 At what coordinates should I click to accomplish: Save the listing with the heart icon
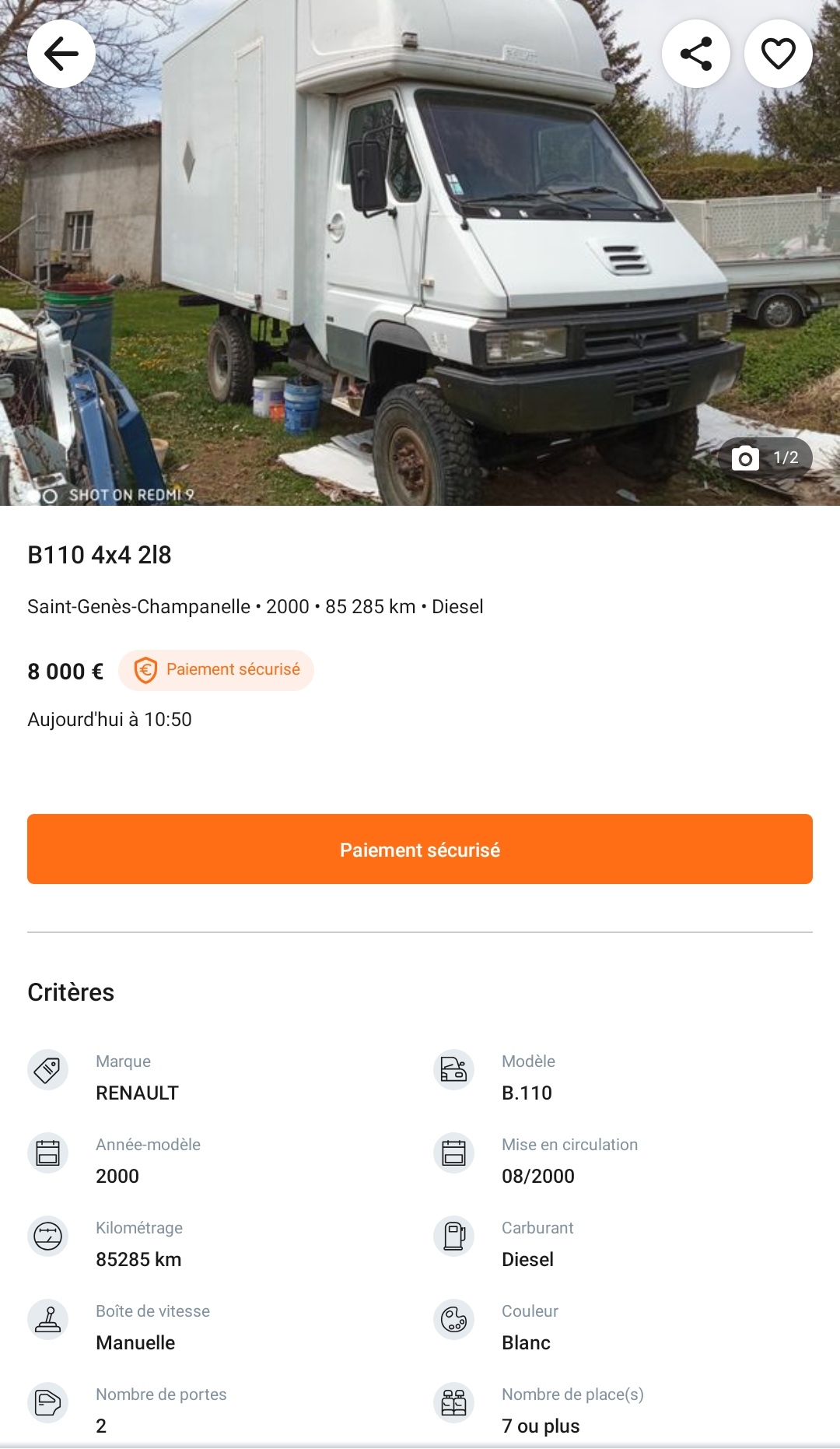[778, 54]
